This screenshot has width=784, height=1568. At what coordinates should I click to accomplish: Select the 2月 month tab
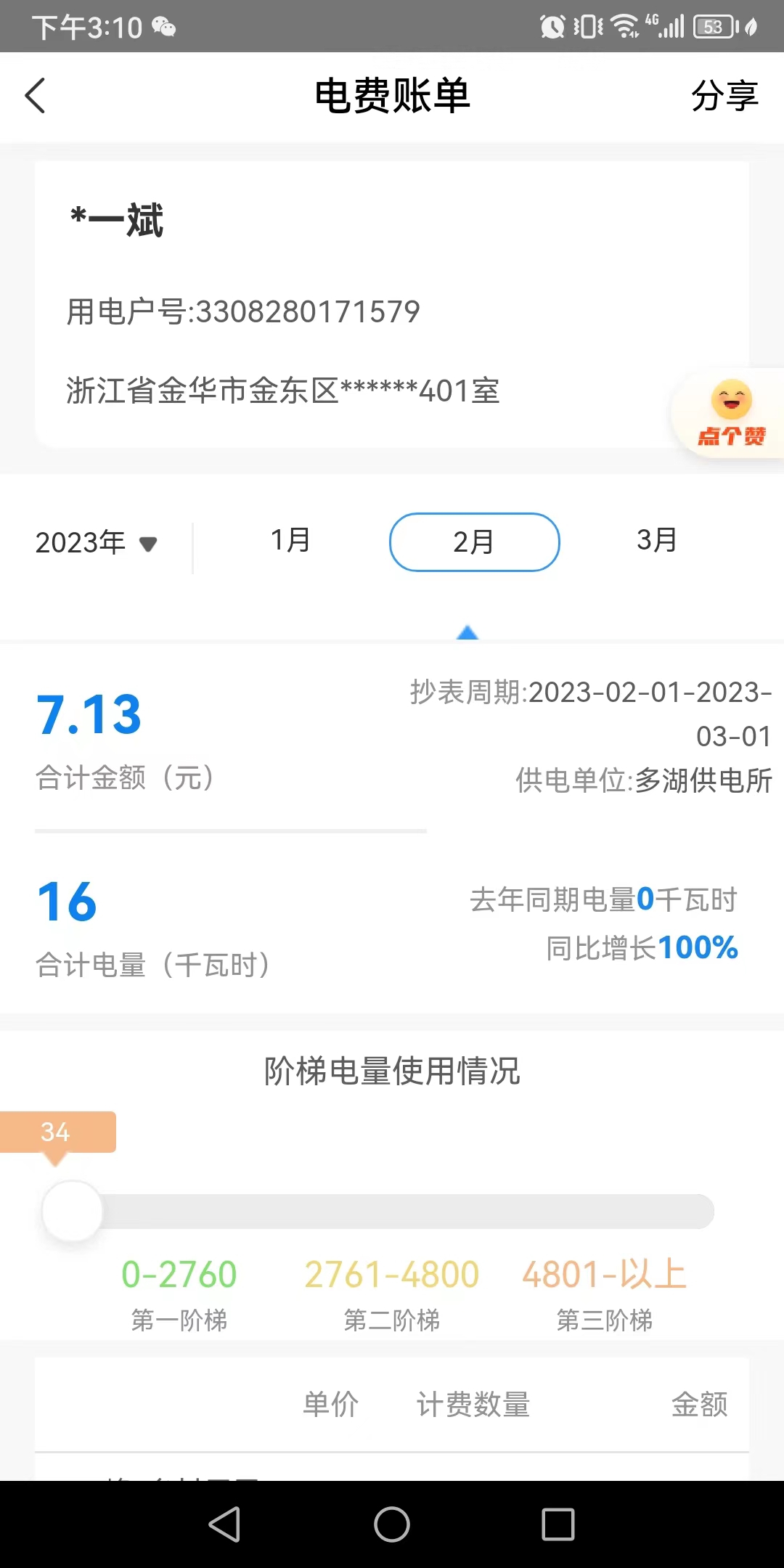(474, 542)
